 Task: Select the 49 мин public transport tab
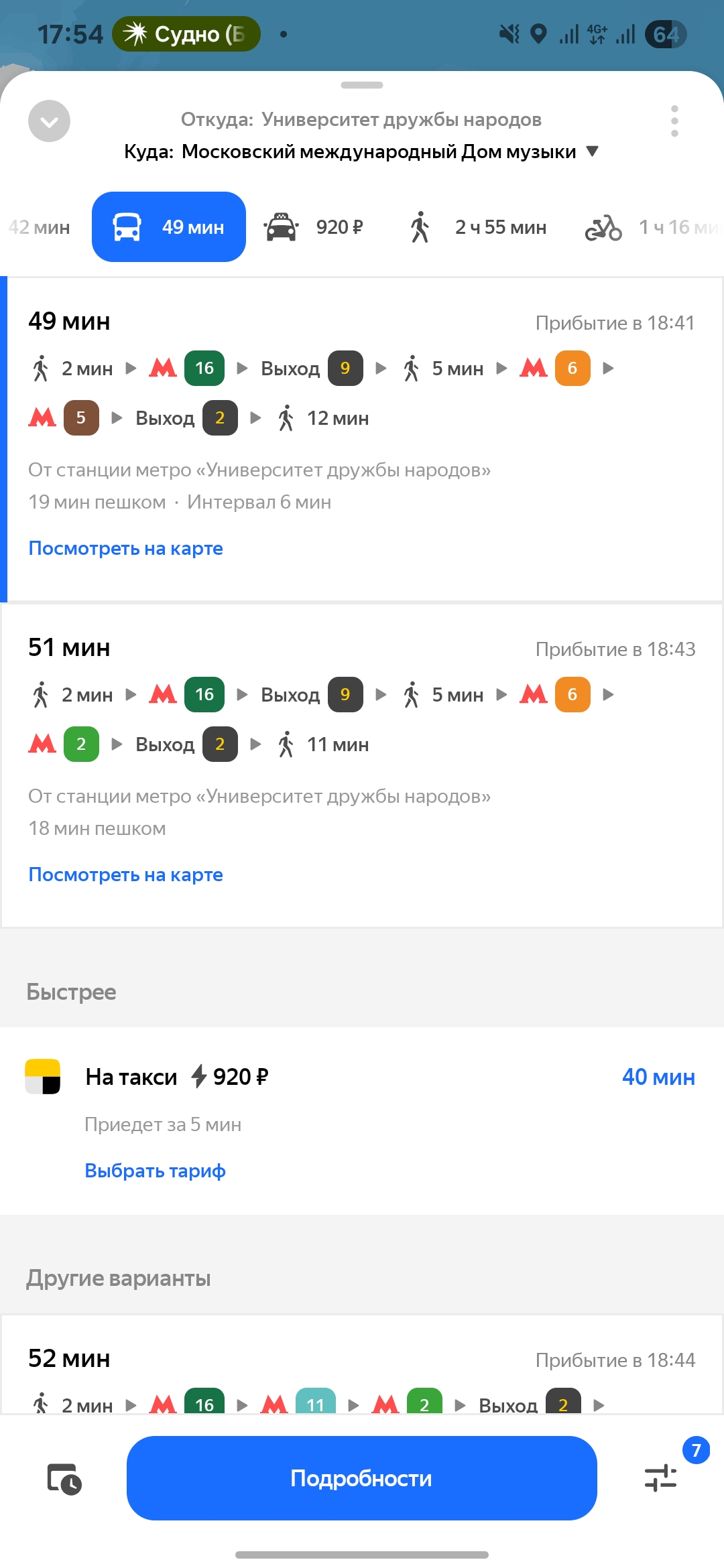click(169, 227)
